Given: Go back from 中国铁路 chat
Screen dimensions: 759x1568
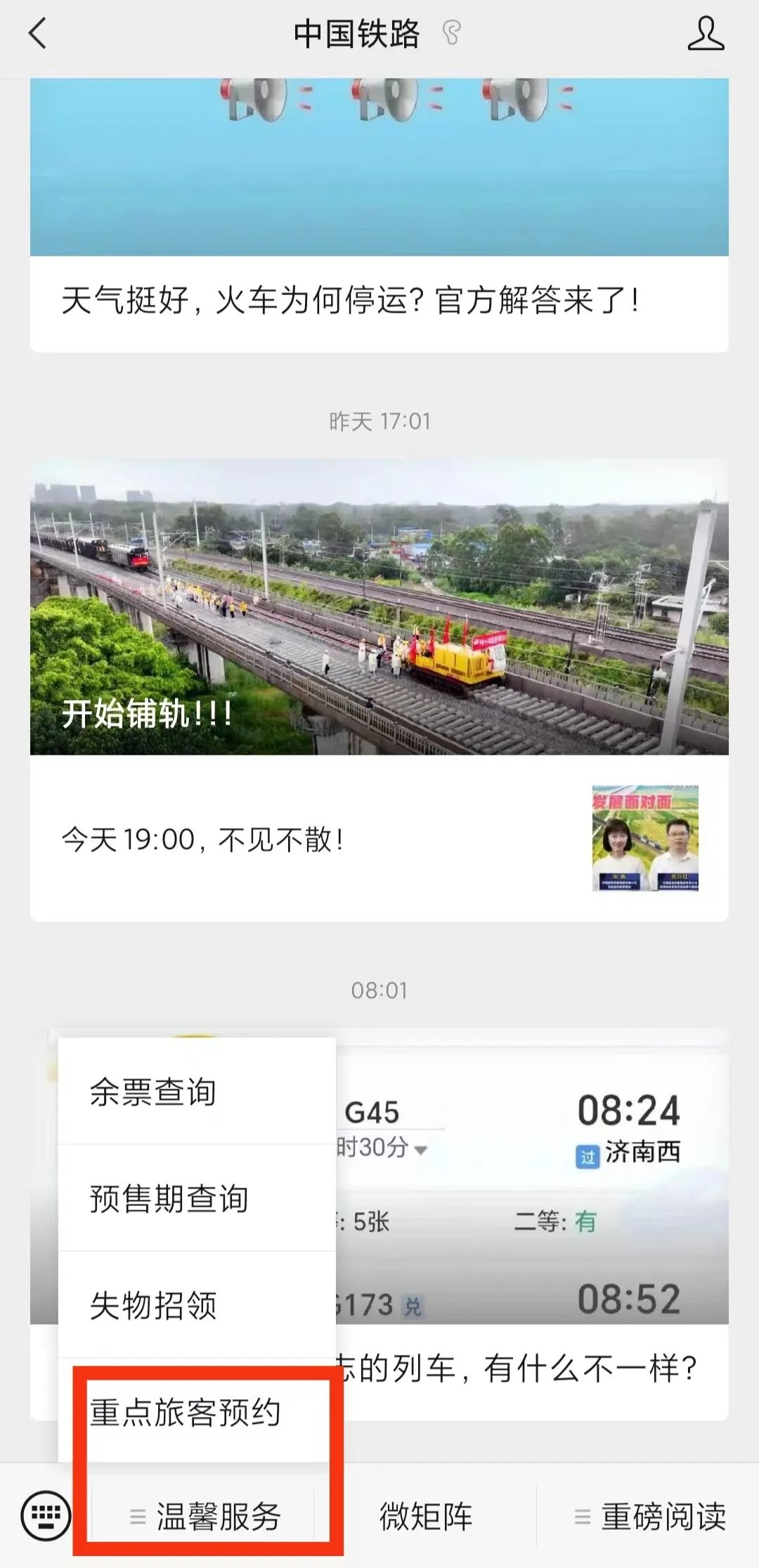Looking at the screenshot, I should (38, 34).
